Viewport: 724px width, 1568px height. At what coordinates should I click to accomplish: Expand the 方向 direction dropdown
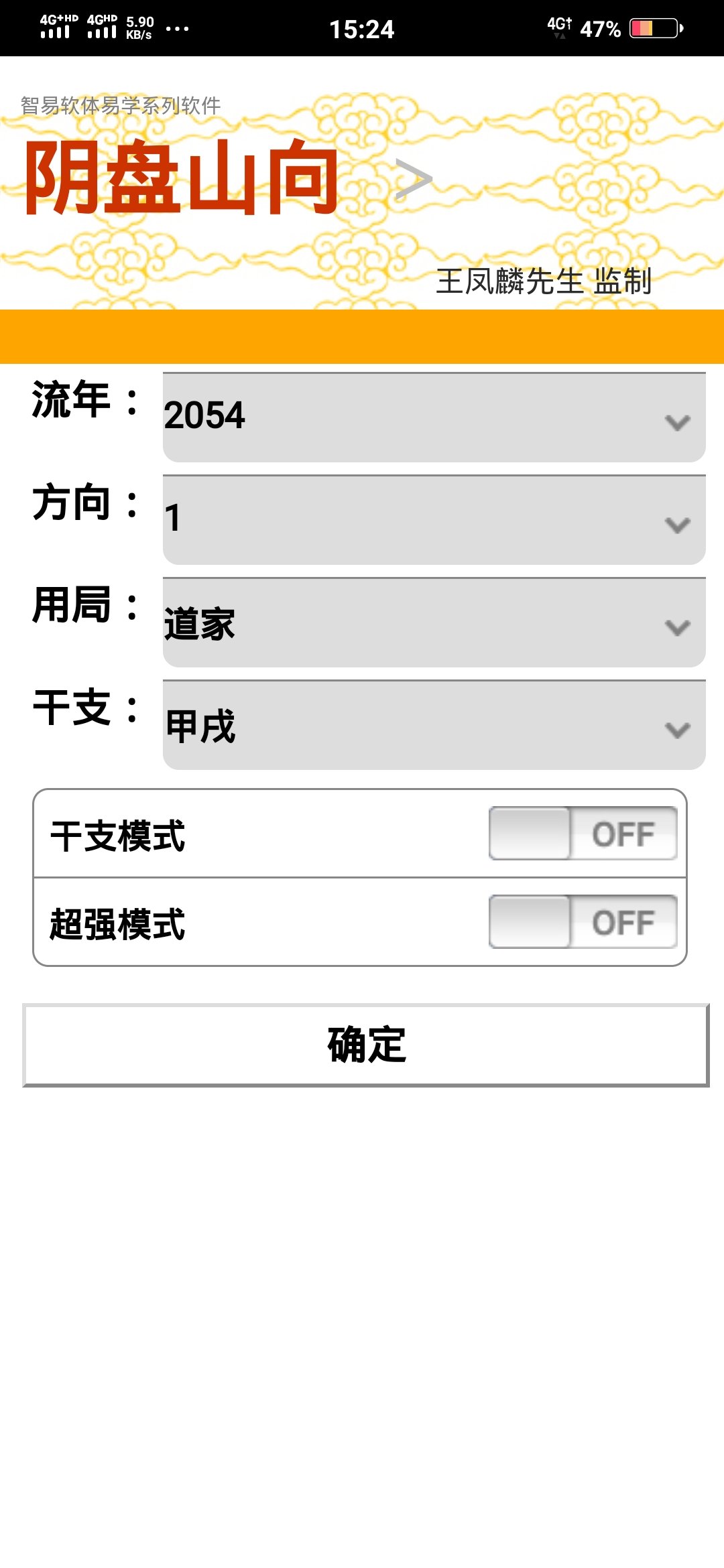434,520
